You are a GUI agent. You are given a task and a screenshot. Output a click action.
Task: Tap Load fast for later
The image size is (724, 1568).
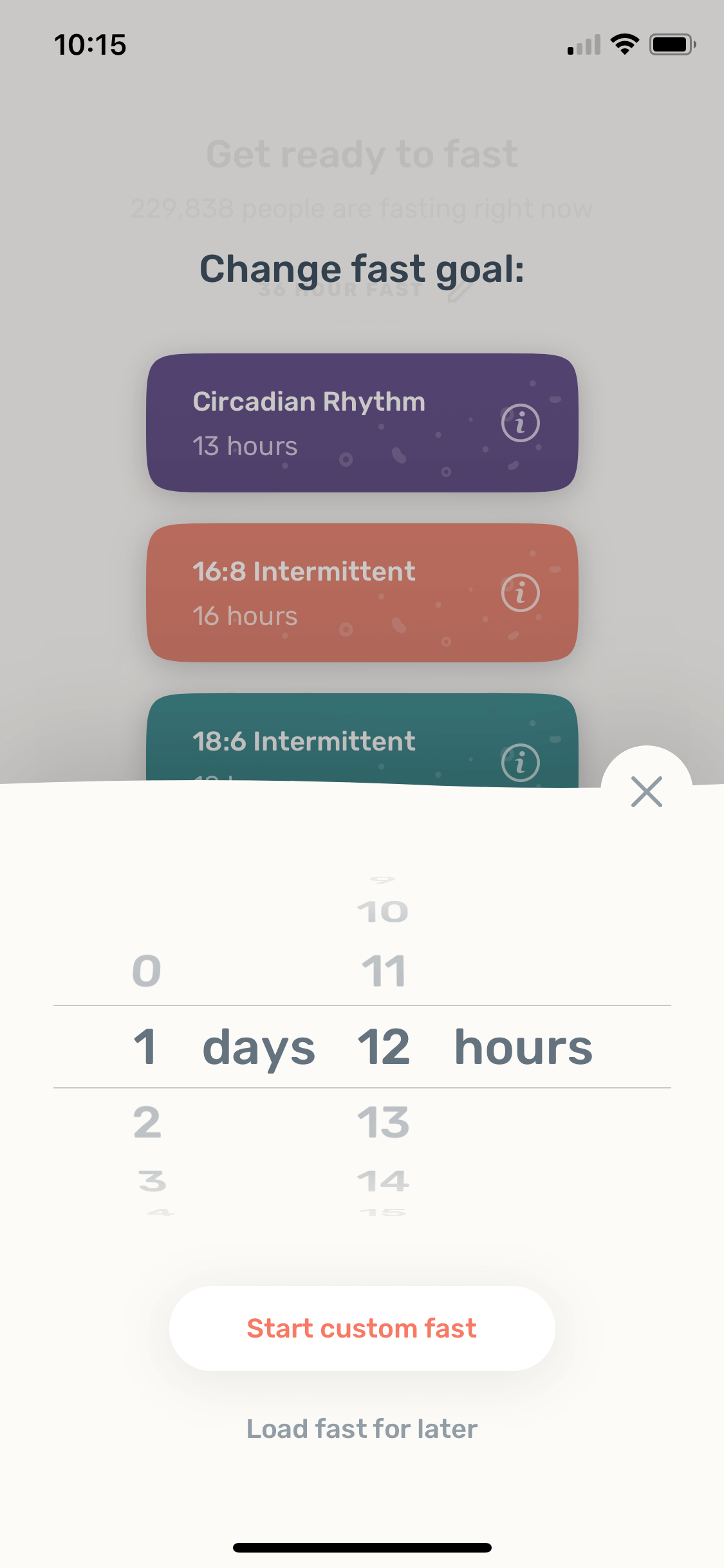(362, 1428)
